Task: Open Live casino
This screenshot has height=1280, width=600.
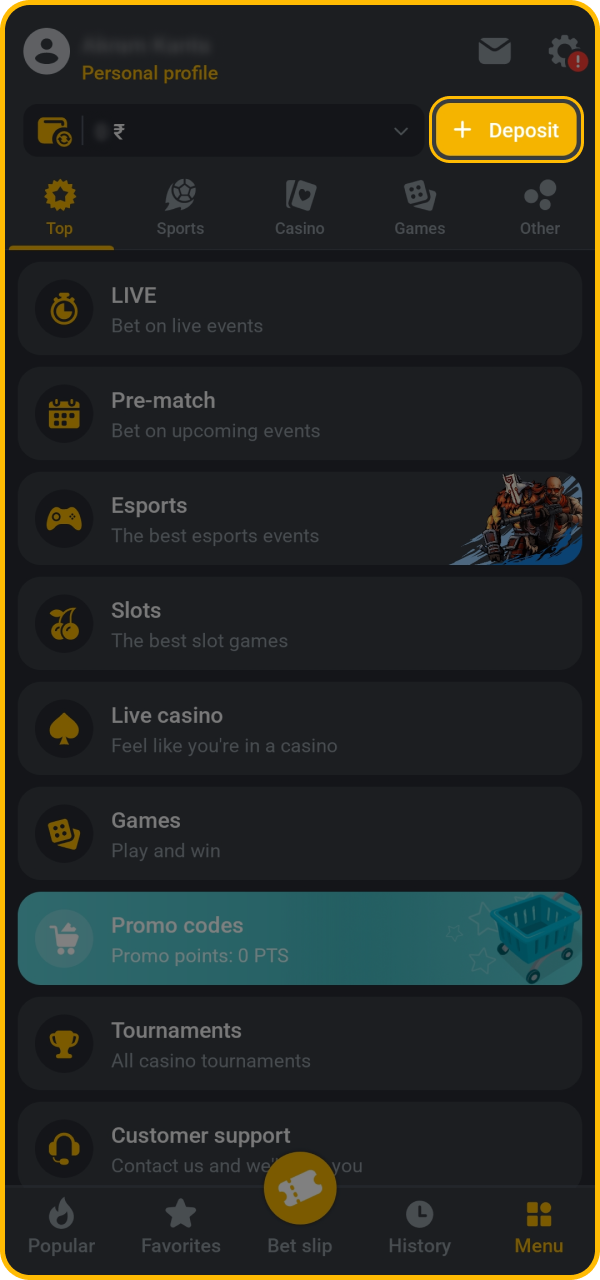Action: 300,729
